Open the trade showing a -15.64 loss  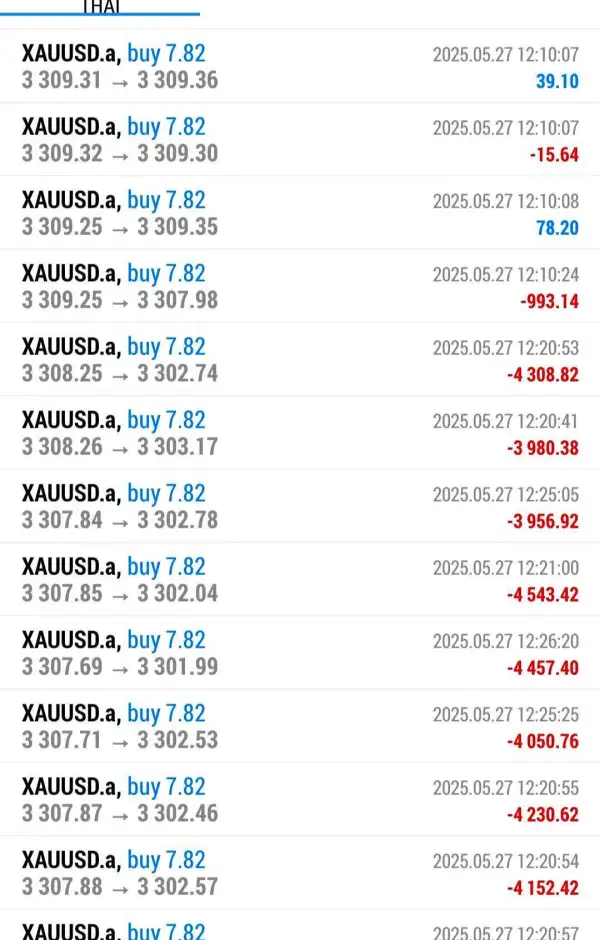(300, 140)
